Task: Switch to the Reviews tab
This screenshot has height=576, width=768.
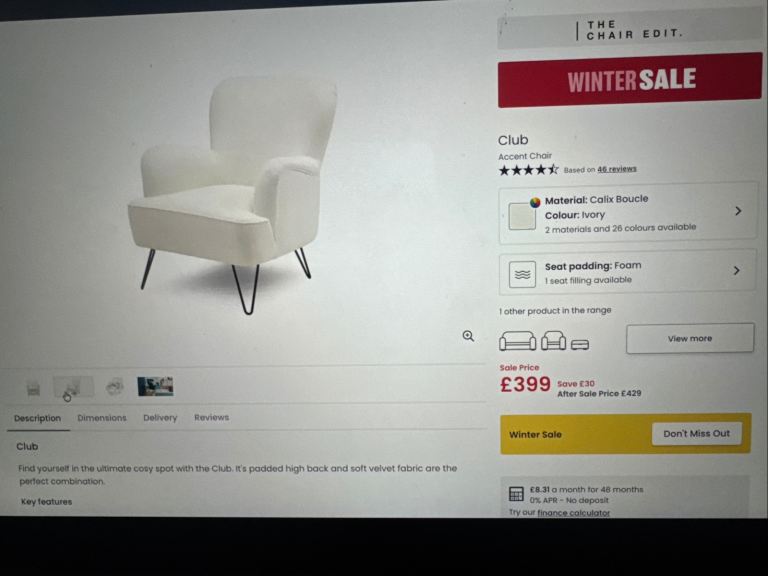Action: click(211, 417)
